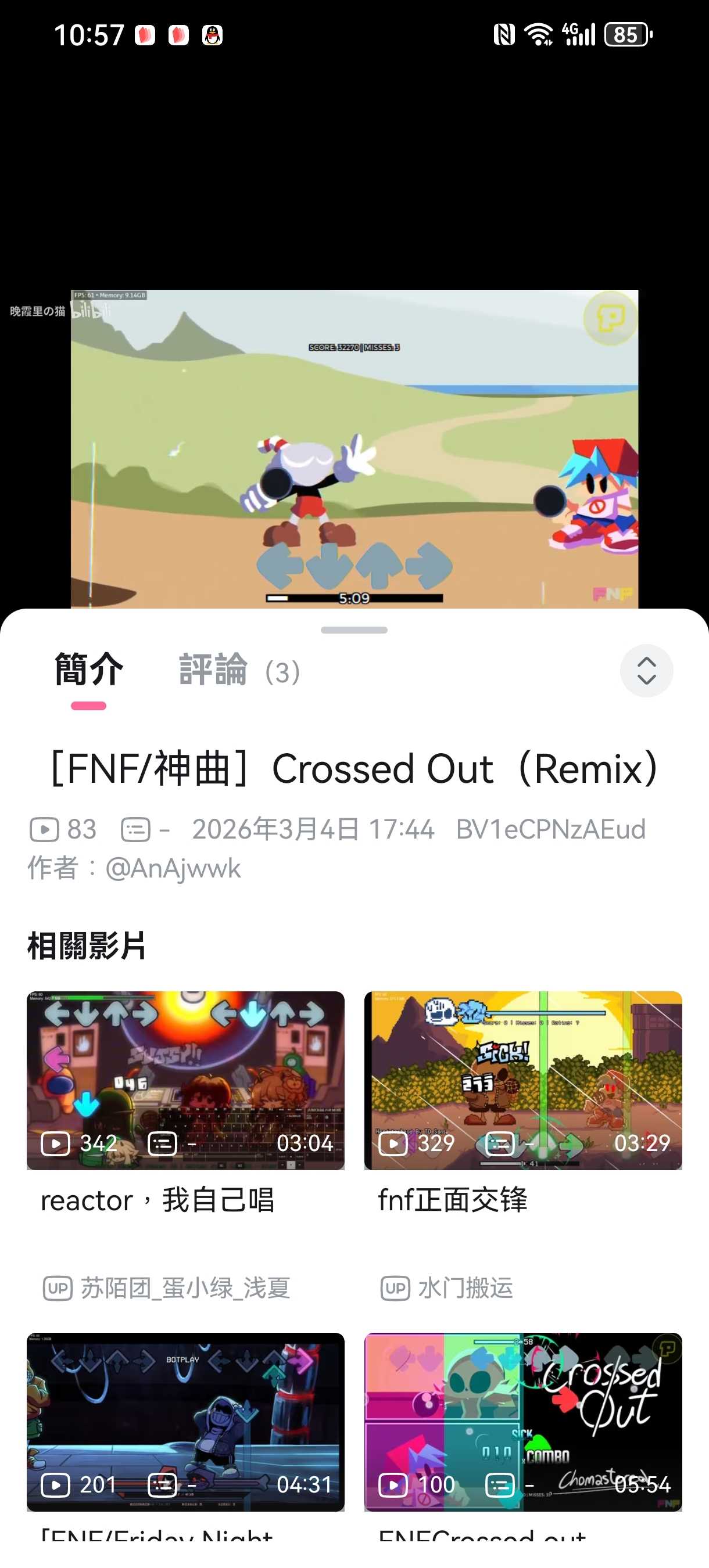Open the related video lasting 04:31
The image size is (709, 1568).
click(x=185, y=1421)
